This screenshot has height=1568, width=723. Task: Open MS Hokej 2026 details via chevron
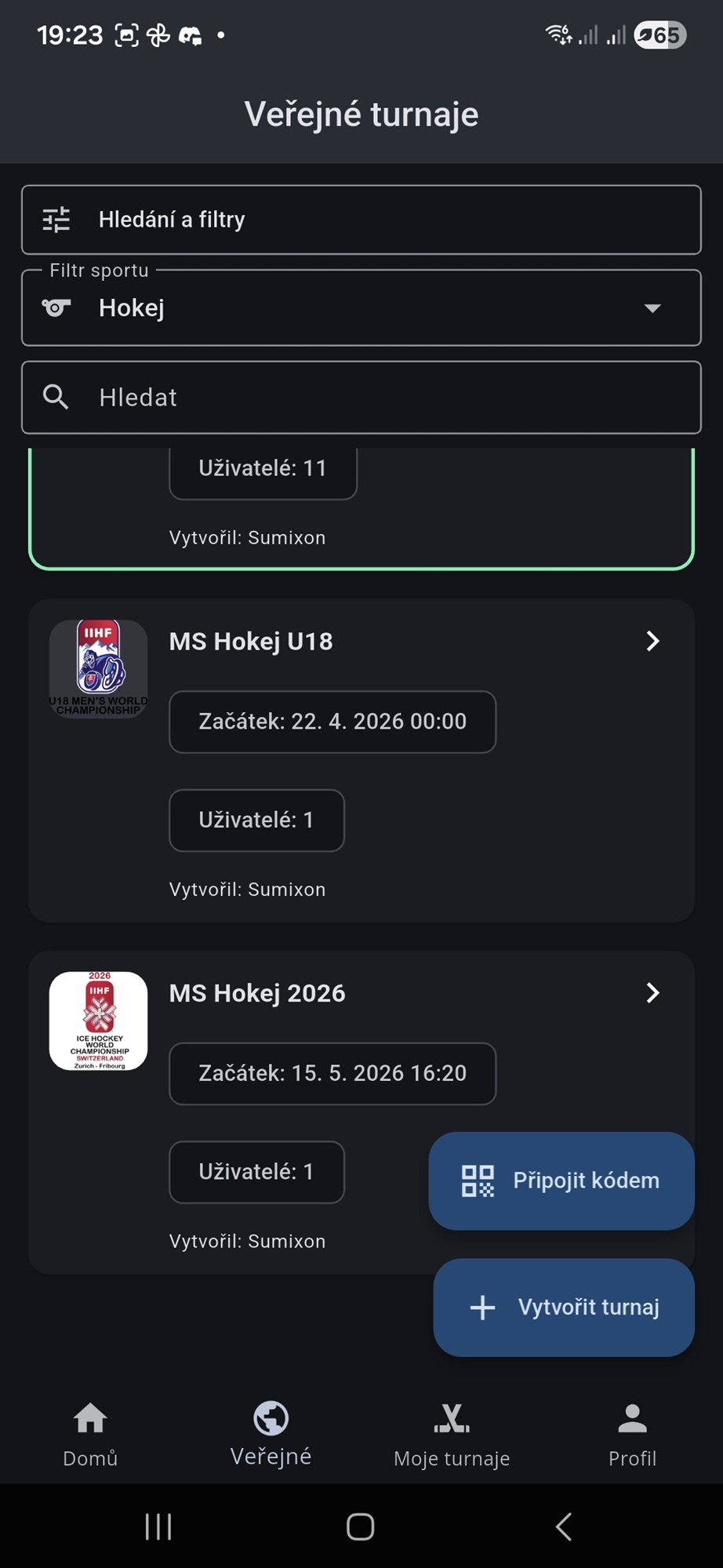pyautogui.click(x=652, y=992)
